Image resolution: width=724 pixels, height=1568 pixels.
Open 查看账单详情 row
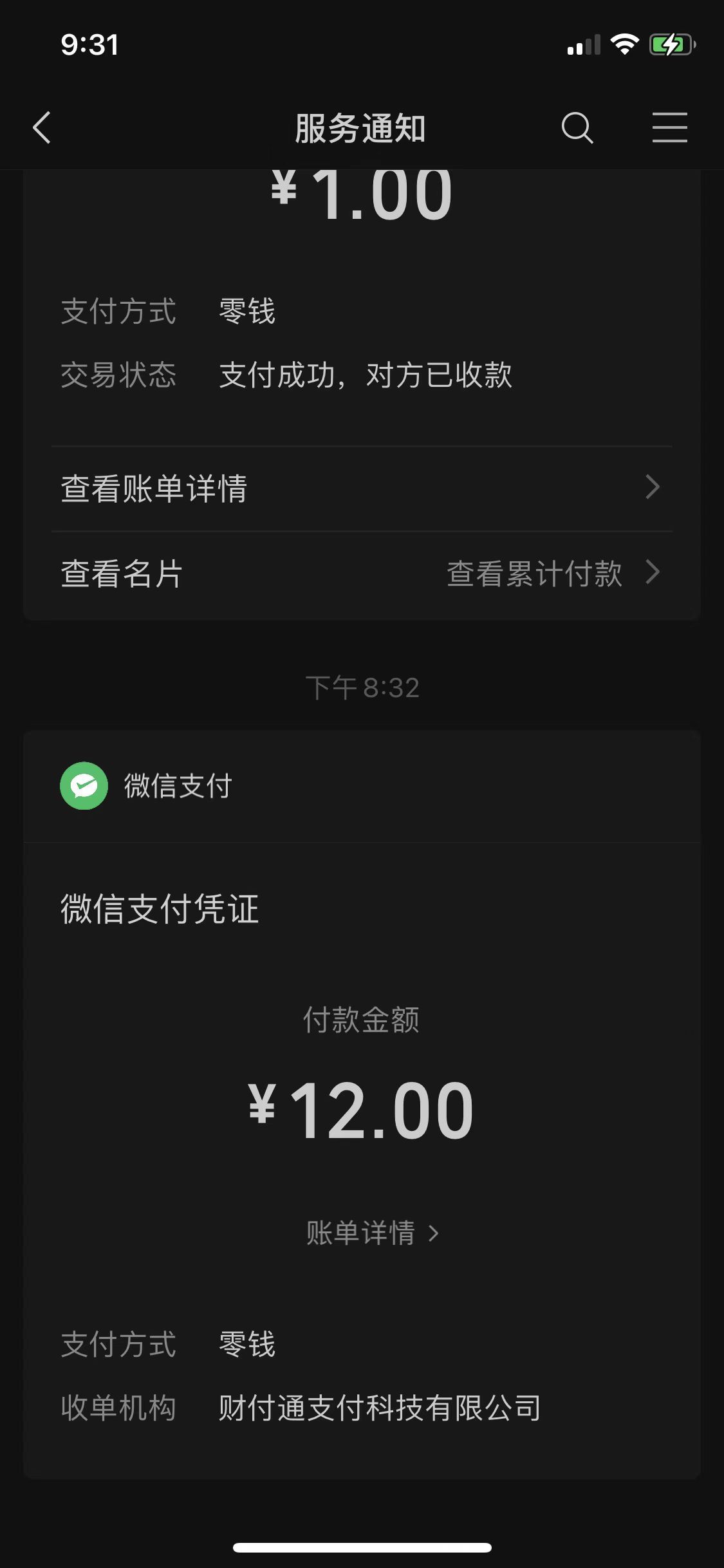362,489
